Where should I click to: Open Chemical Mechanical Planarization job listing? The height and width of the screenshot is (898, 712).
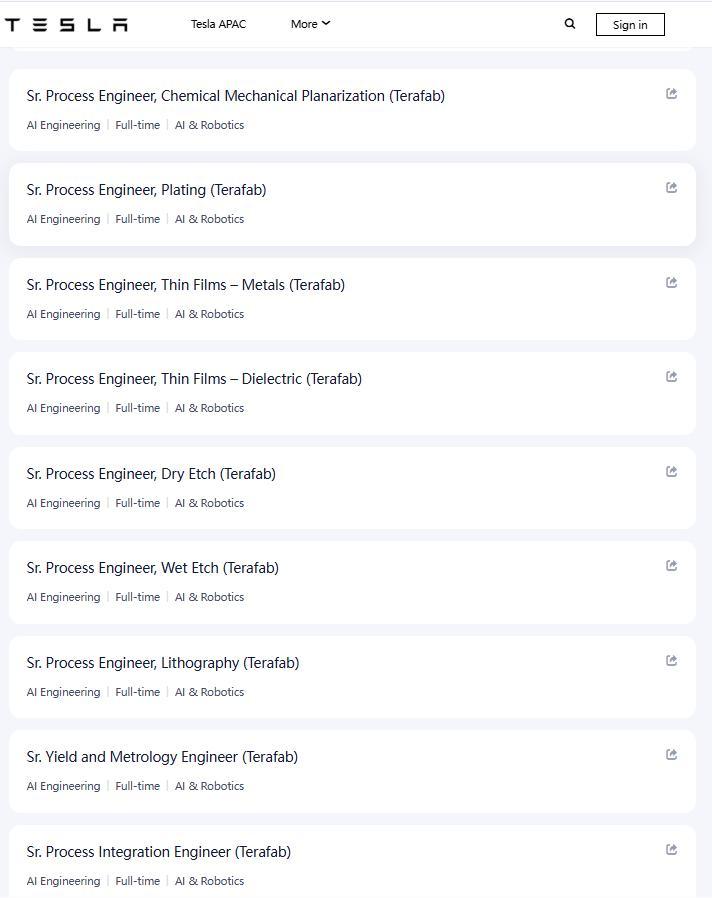(235, 96)
